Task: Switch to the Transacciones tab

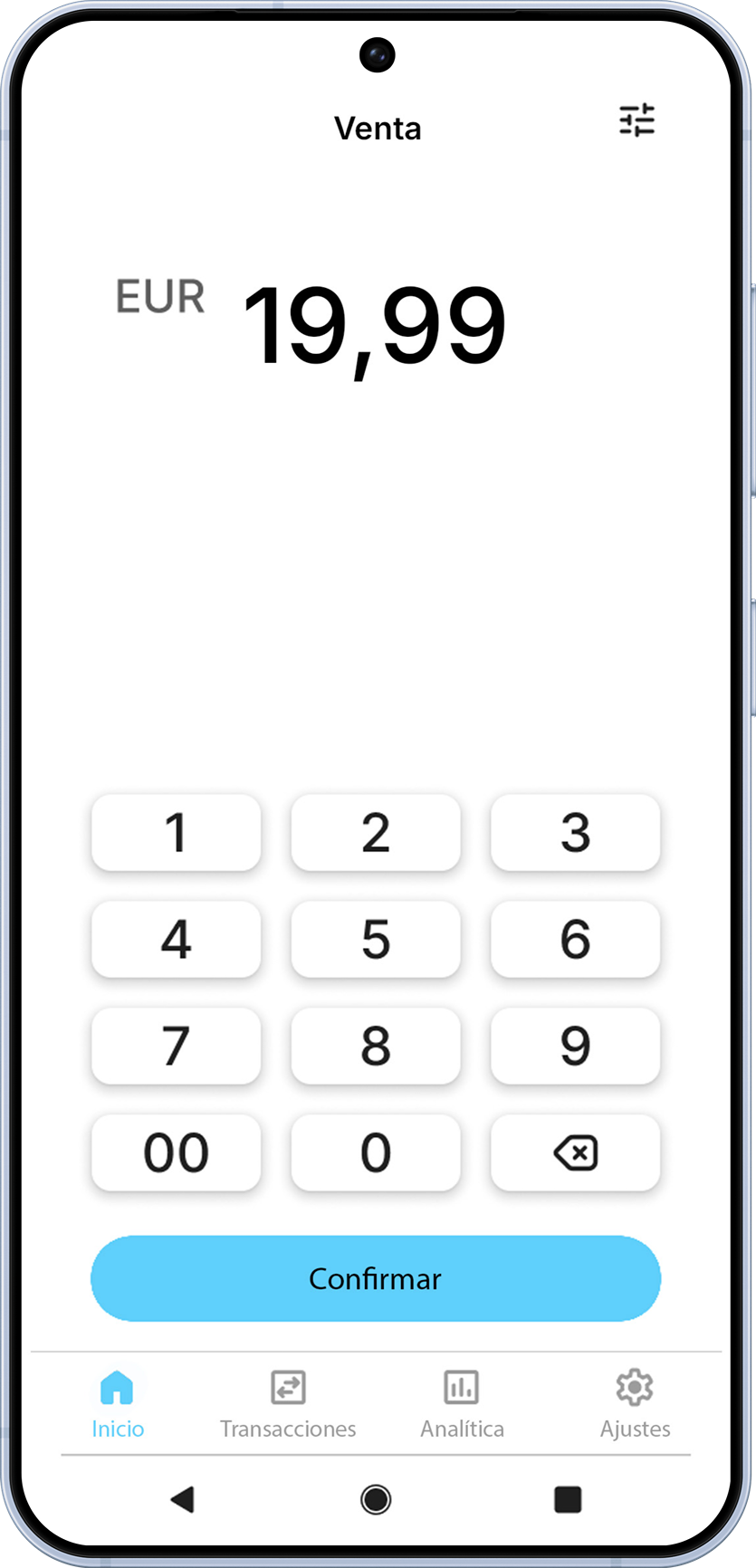Action: point(288,1405)
